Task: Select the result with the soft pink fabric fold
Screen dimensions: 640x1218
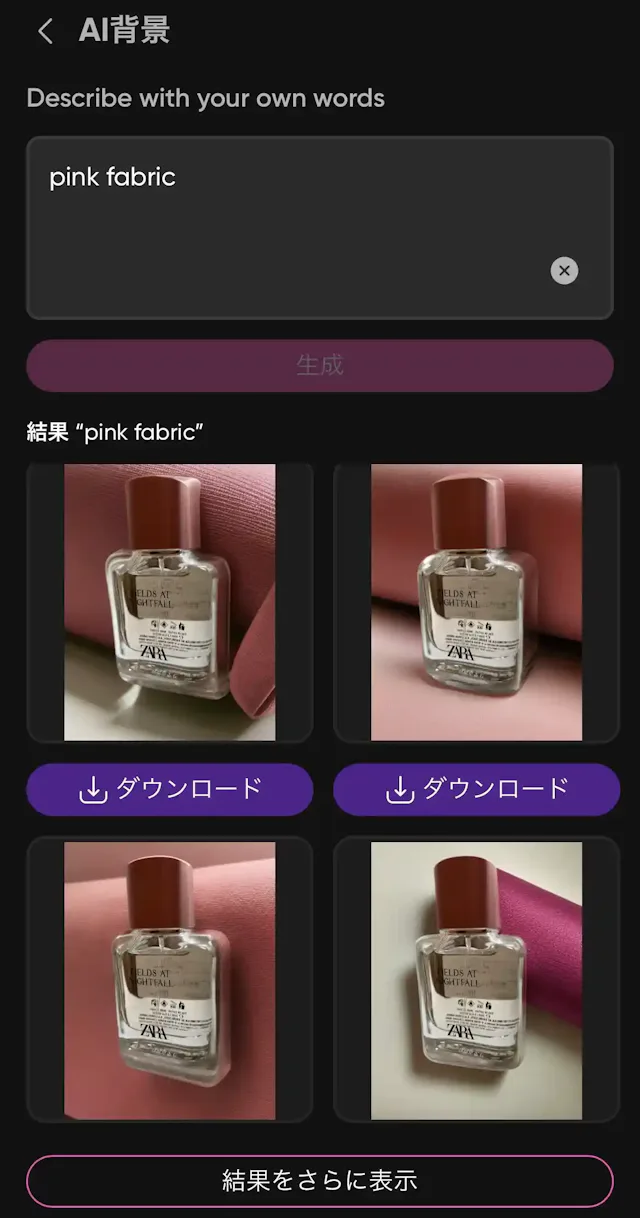Action: click(476, 602)
